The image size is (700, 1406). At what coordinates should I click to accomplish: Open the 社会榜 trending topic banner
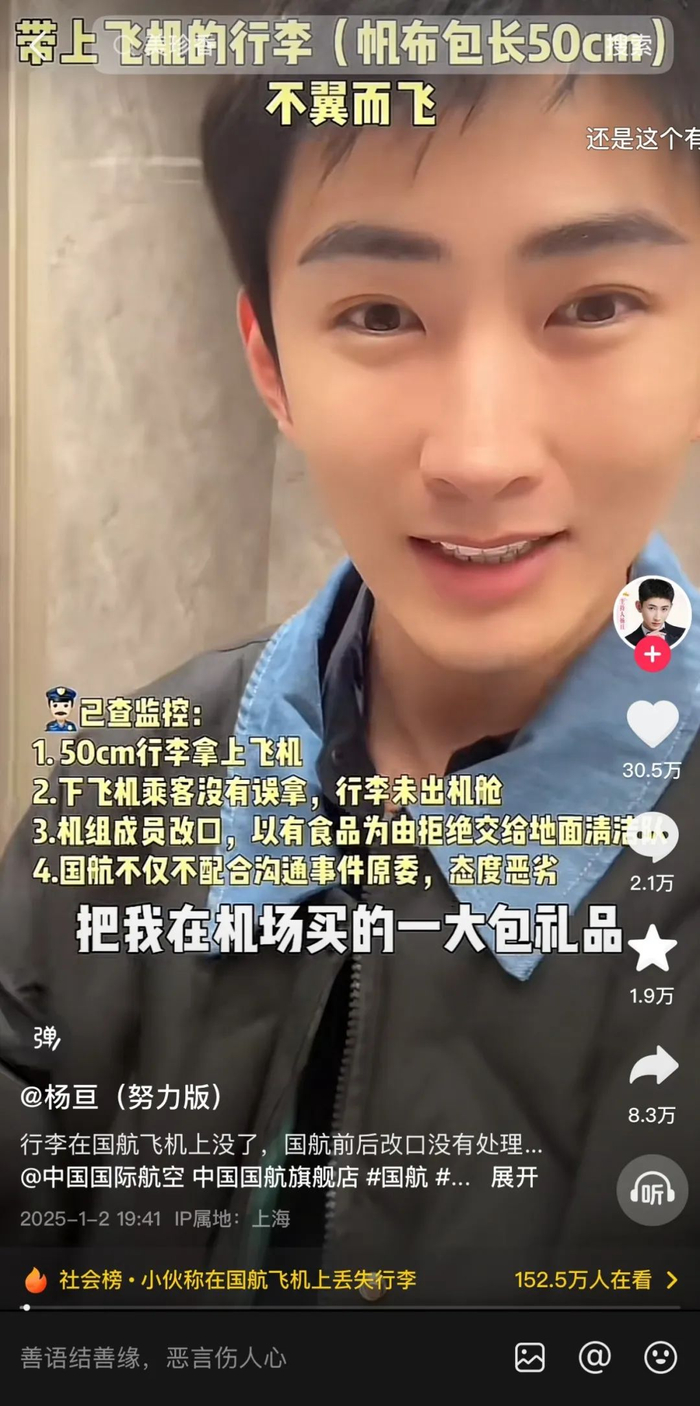tap(350, 1279)
